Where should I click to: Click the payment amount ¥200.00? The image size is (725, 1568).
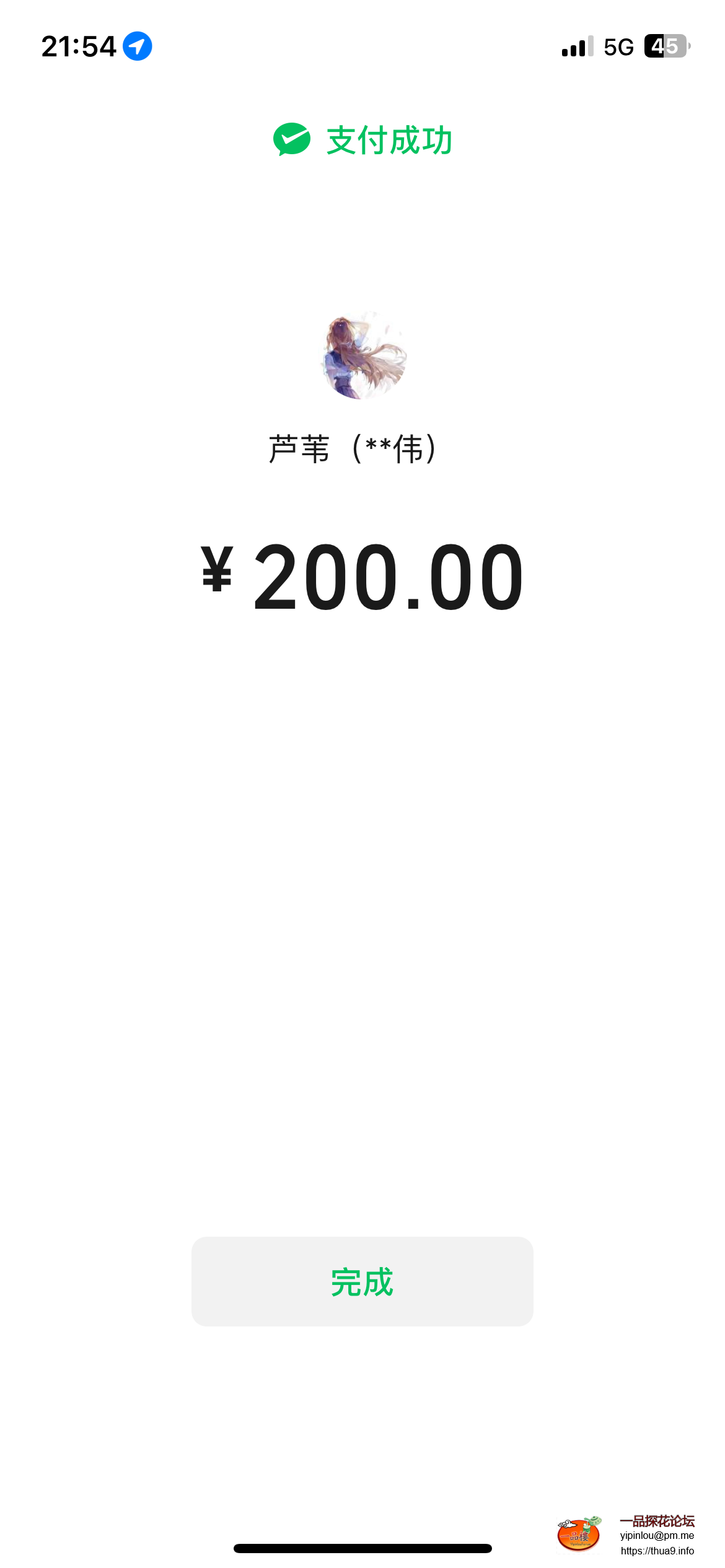click(362, 576)
